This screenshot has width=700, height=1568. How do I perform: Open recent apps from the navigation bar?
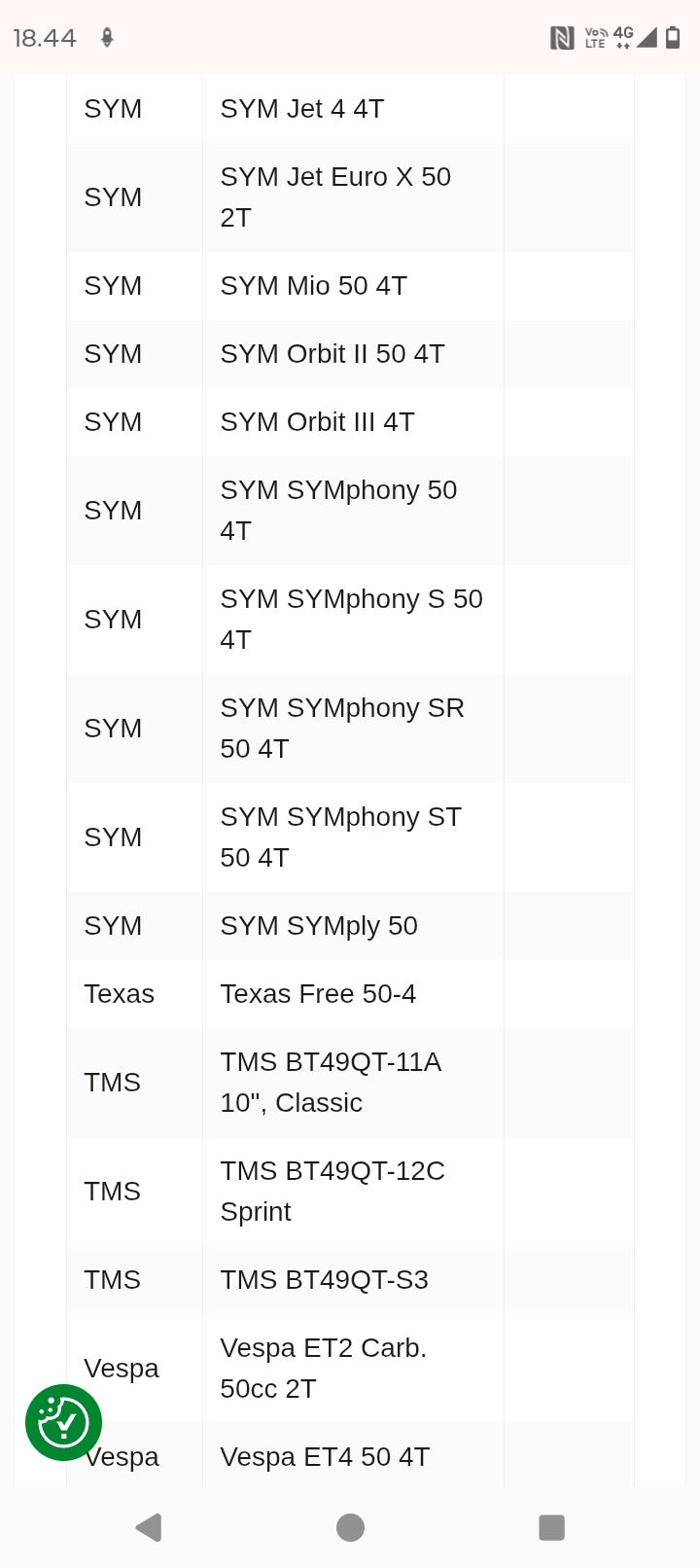pos(551,1527)
